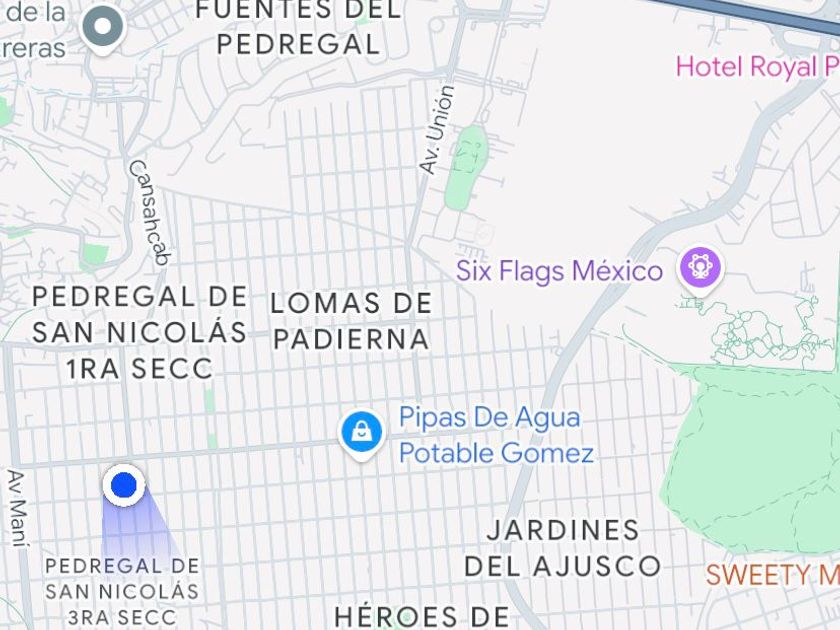Open the Hotel Royal place label
This screenshot has height=630, width=840.
756,67
